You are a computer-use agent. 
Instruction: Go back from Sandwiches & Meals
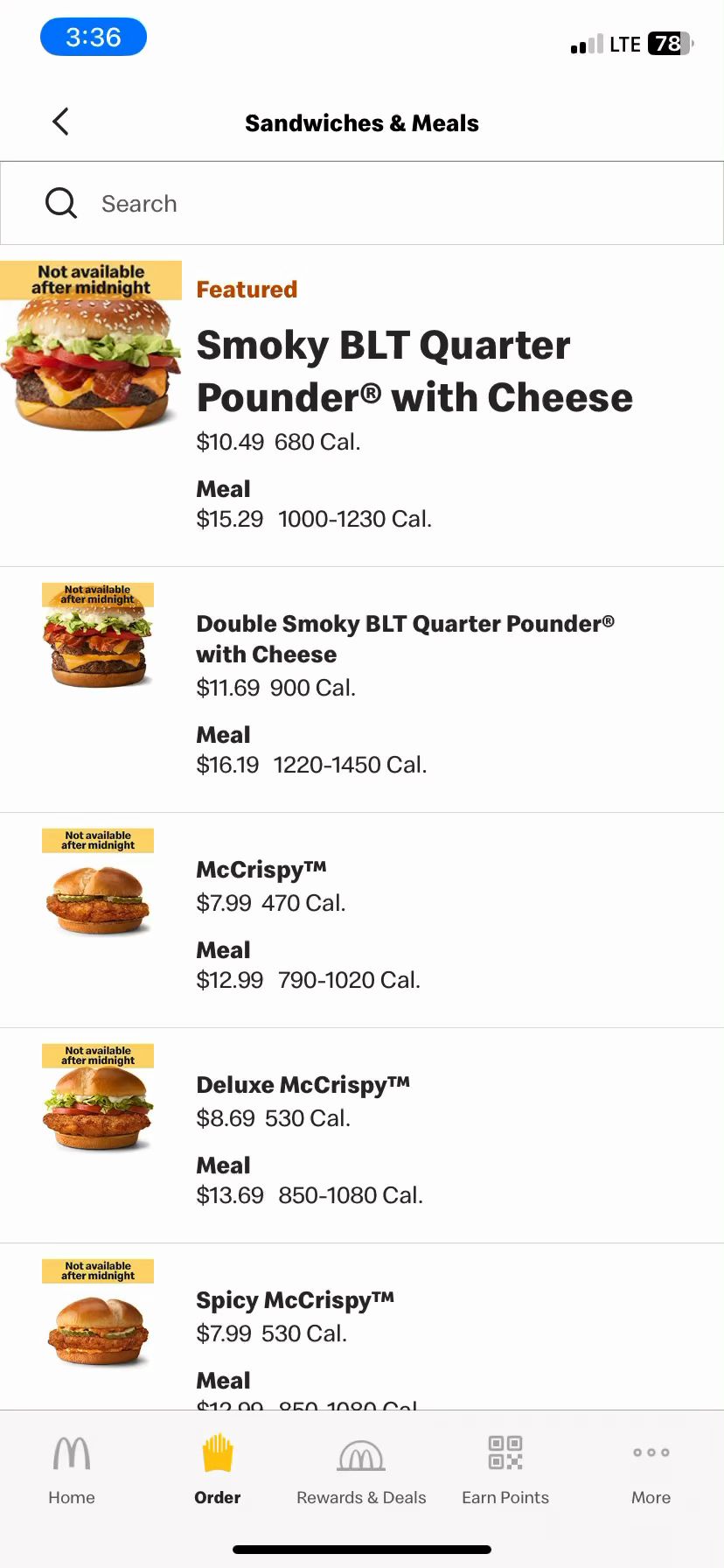click(x=60, y=122)
